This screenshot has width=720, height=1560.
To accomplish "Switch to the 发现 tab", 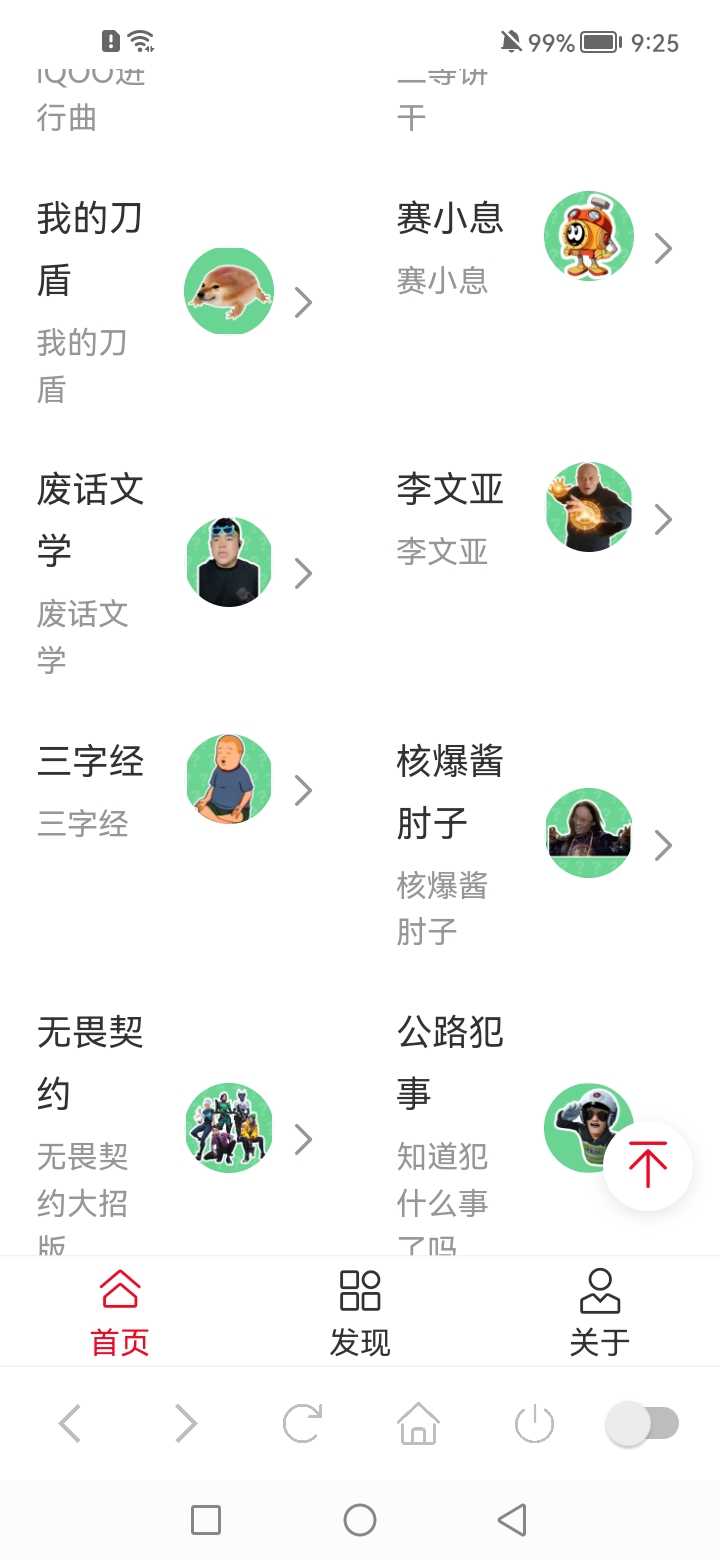I will click(360, 1311).
